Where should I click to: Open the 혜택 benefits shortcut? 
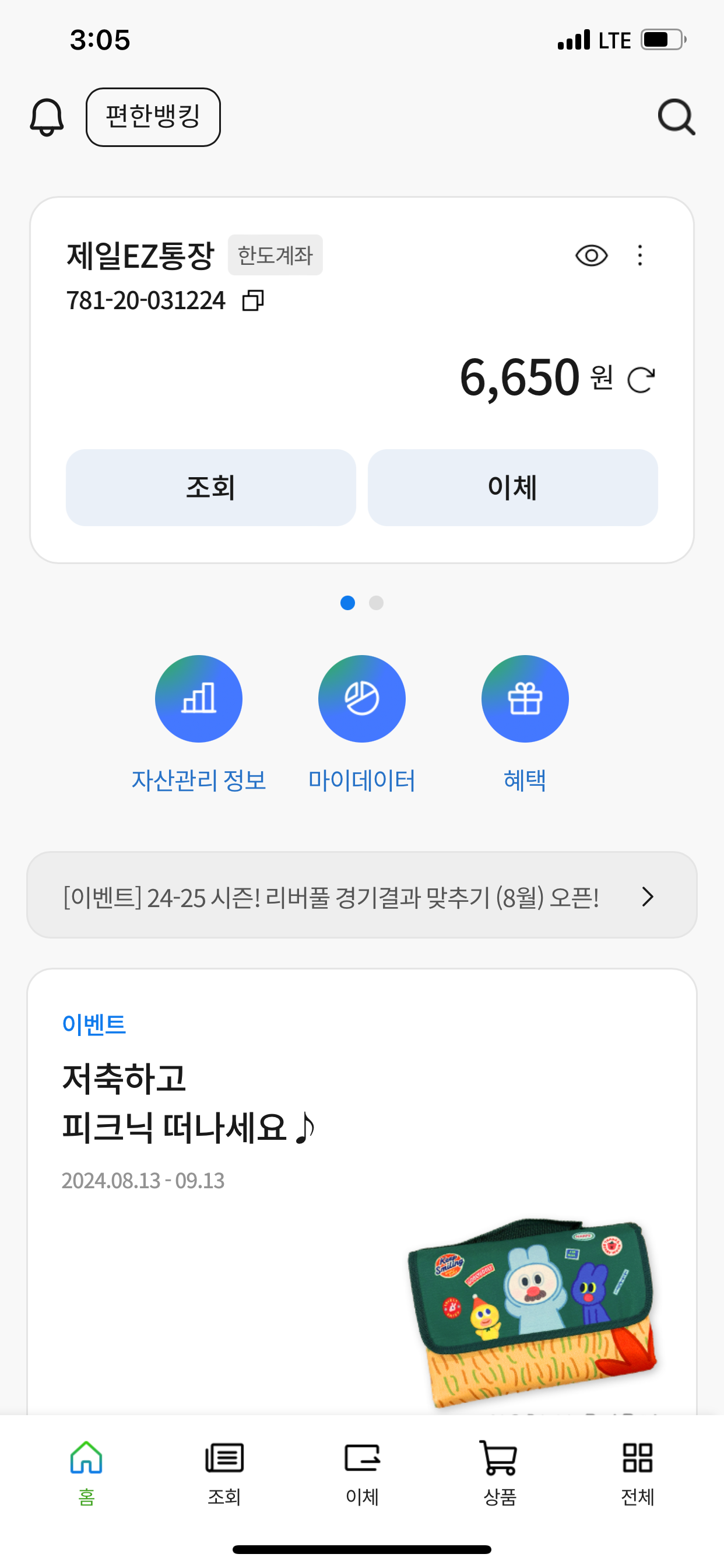[525, 699]
